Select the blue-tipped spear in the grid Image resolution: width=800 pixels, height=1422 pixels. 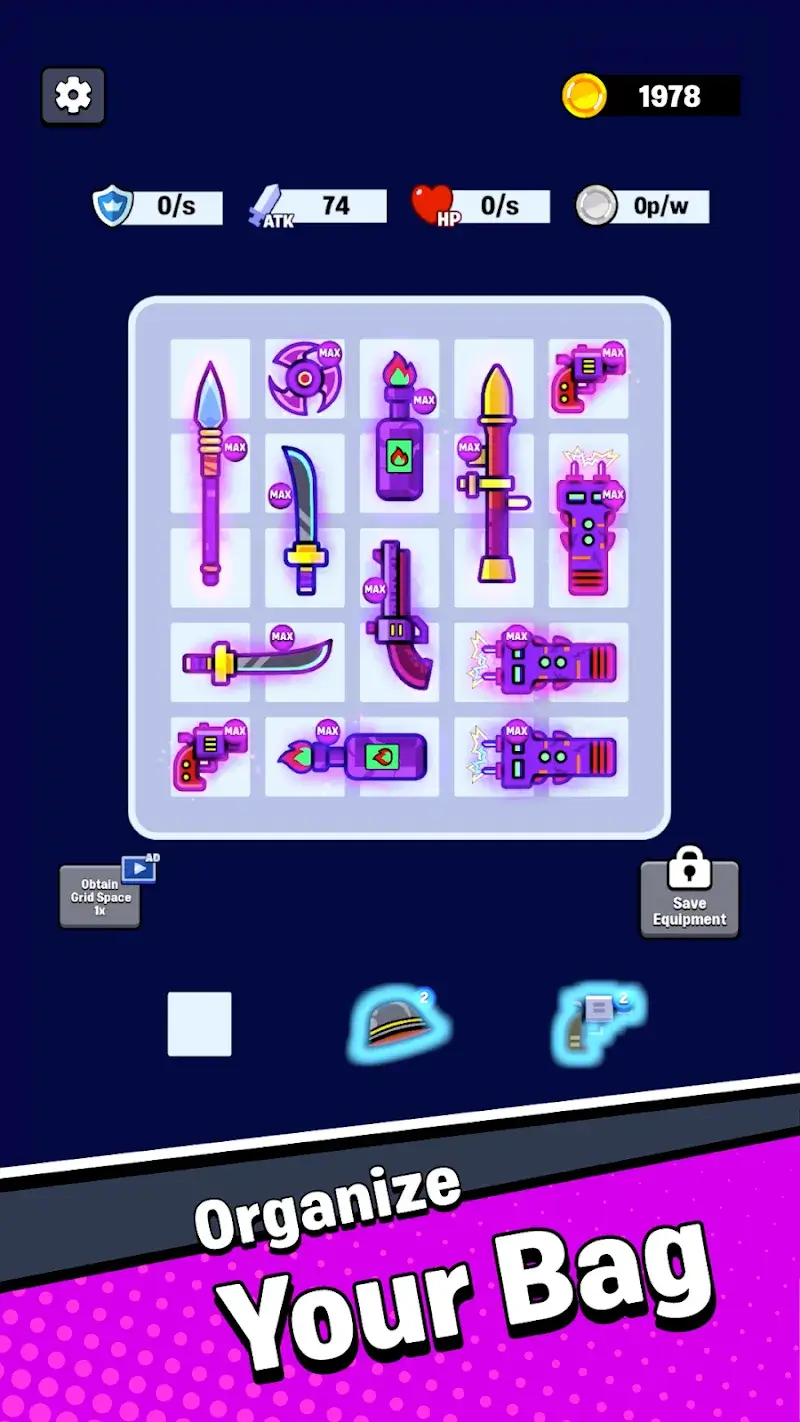point(210,470)
